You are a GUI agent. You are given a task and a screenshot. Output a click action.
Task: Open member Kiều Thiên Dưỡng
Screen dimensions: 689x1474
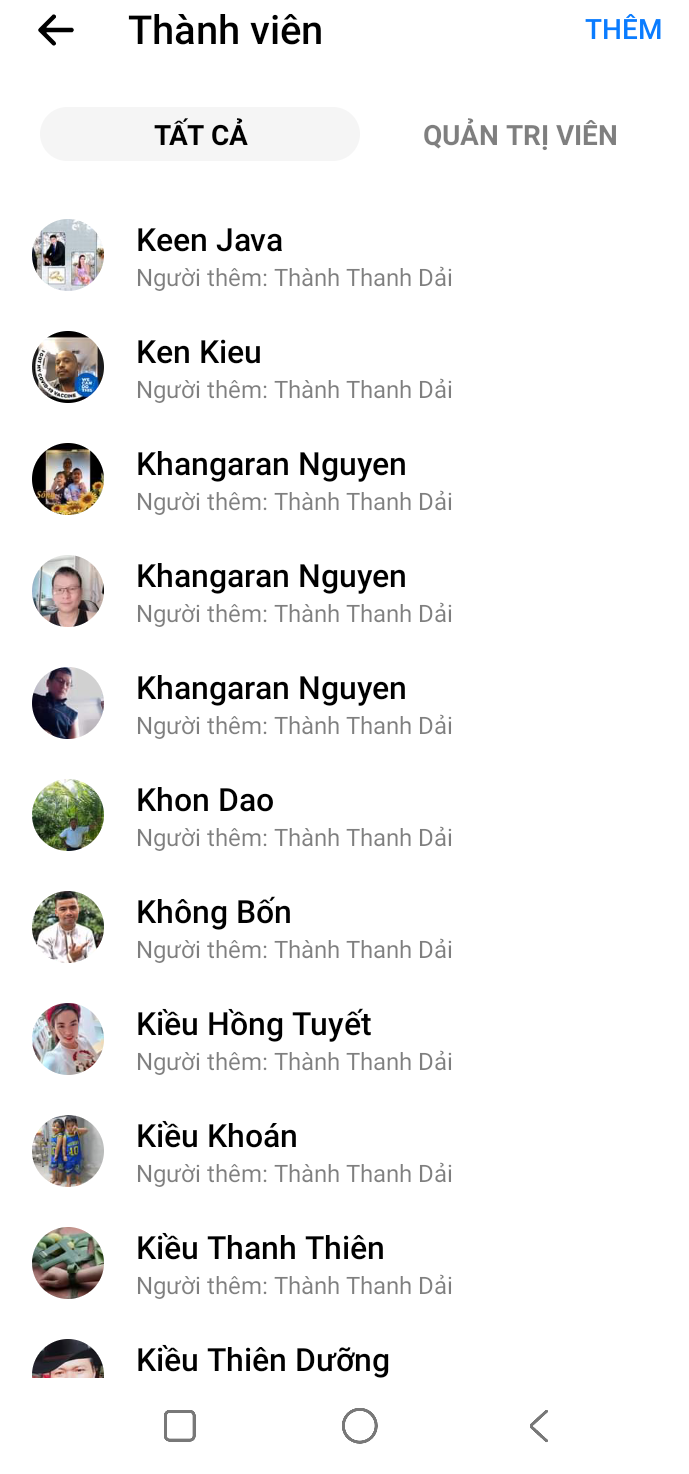pyautogui.click(x=262, y=1360)
